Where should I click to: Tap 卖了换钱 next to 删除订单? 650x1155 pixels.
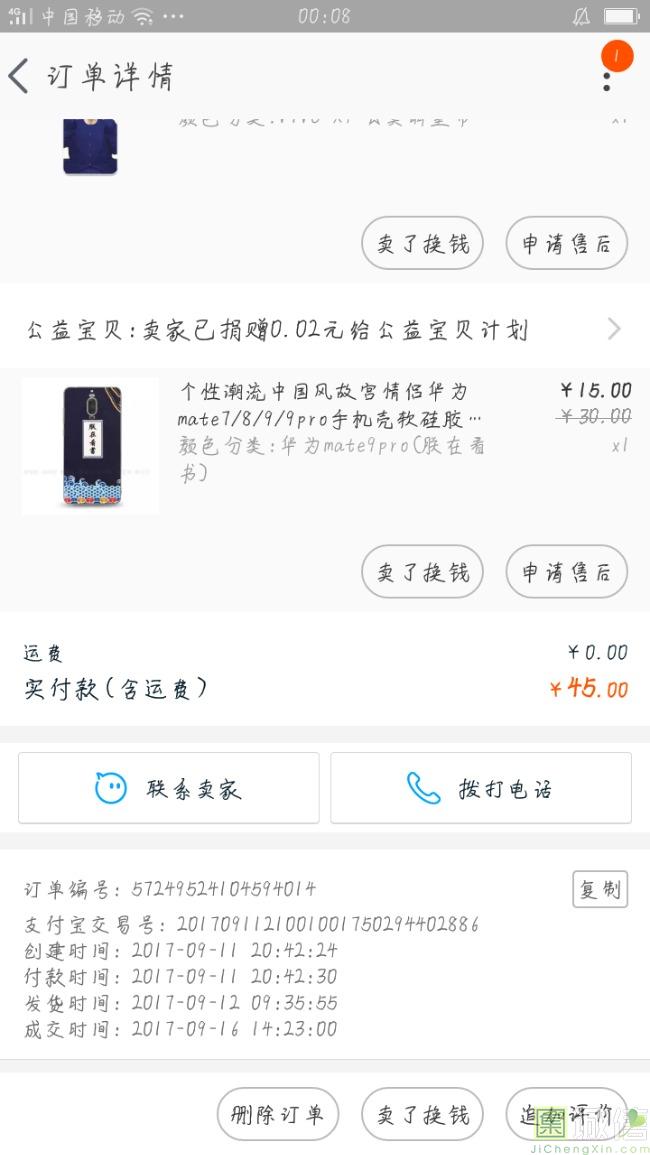pyautogui.click(x=422, y=1114)
